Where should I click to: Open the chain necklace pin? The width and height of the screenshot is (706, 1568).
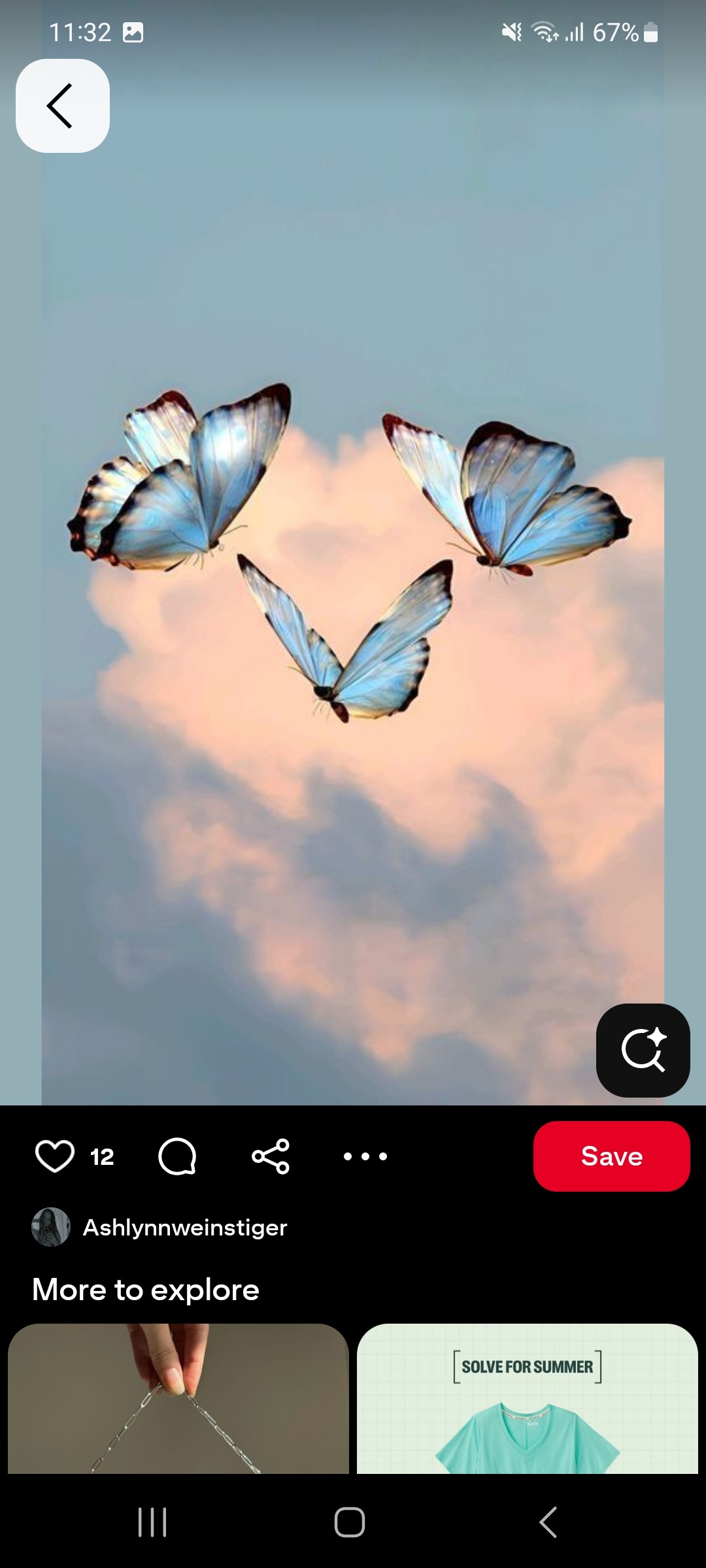click(178, 1398)
